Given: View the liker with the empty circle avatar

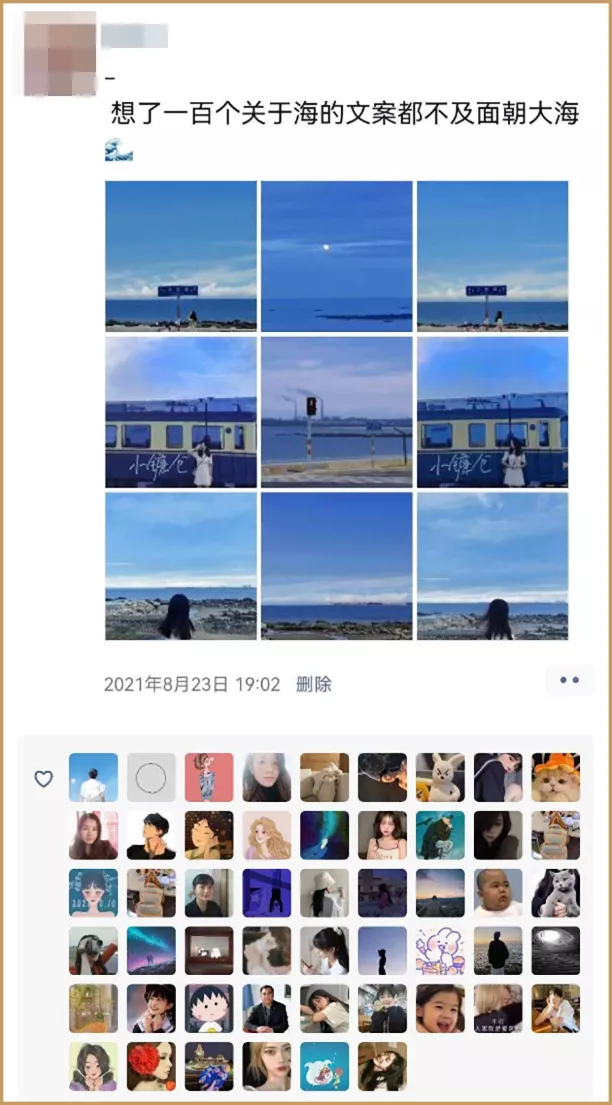Looking at the screenshot, I should click(x=151, y=778).
